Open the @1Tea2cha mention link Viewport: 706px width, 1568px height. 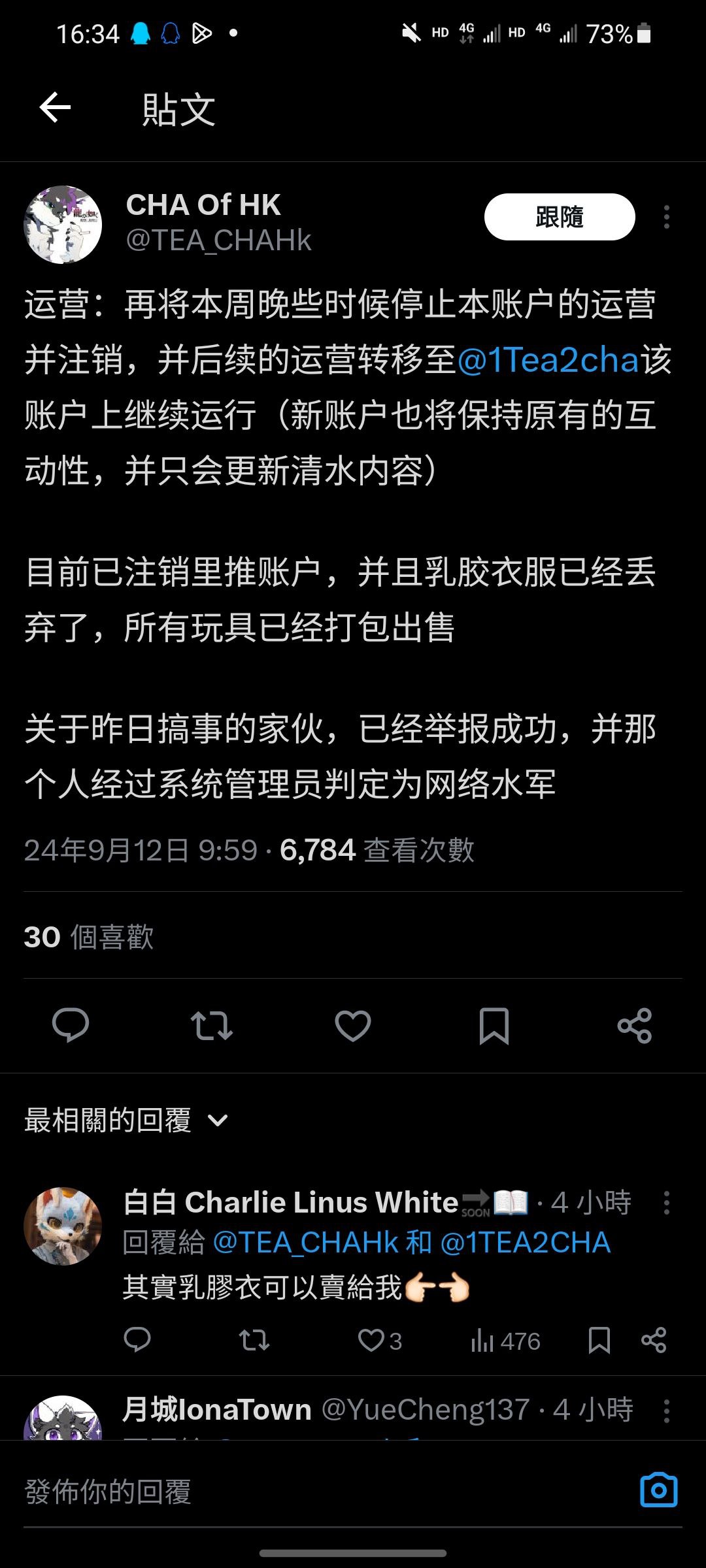point(548,360)
